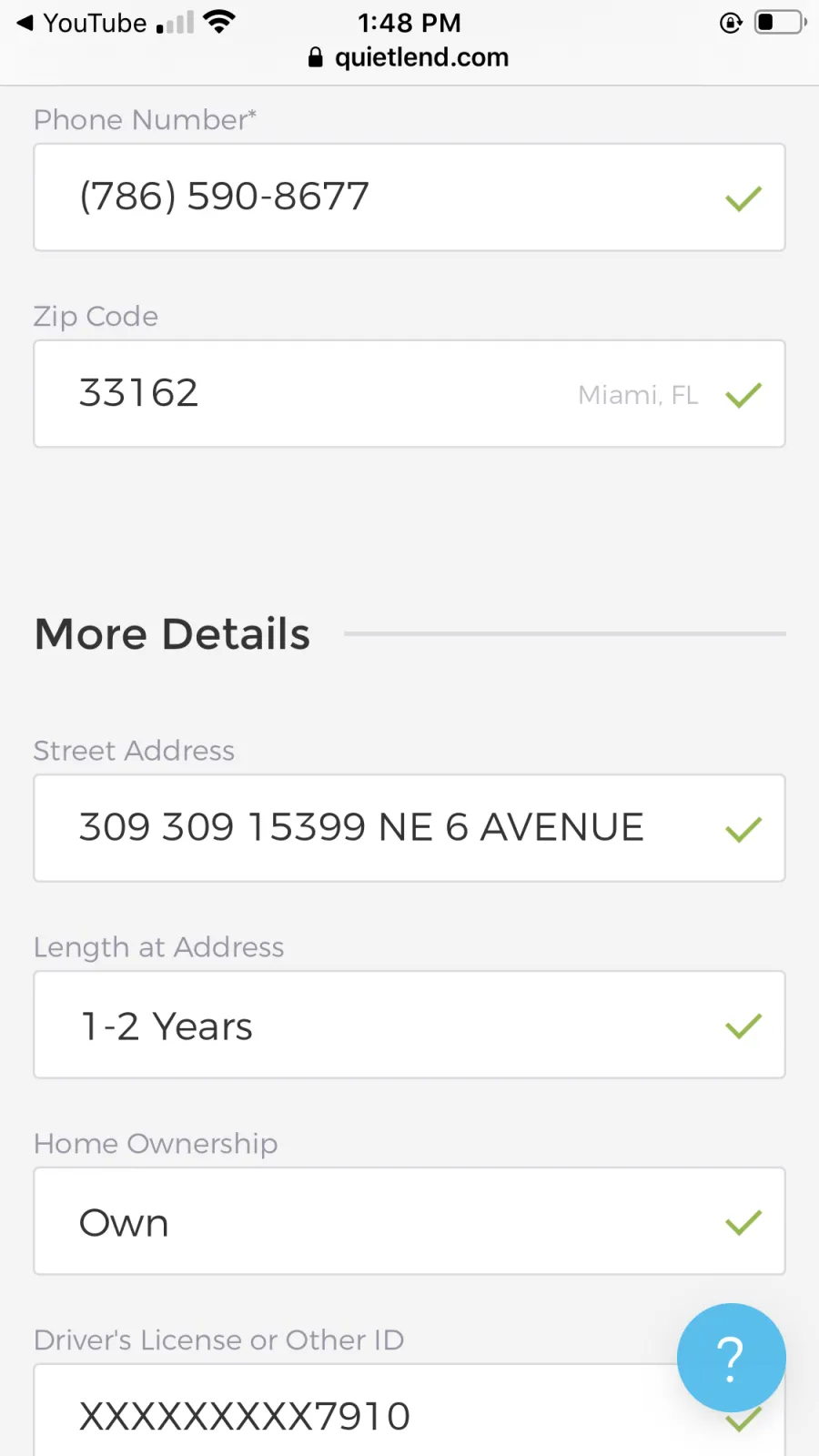
Task: Open the Length at Address dropdown
Action: [x=409, y=1025]
